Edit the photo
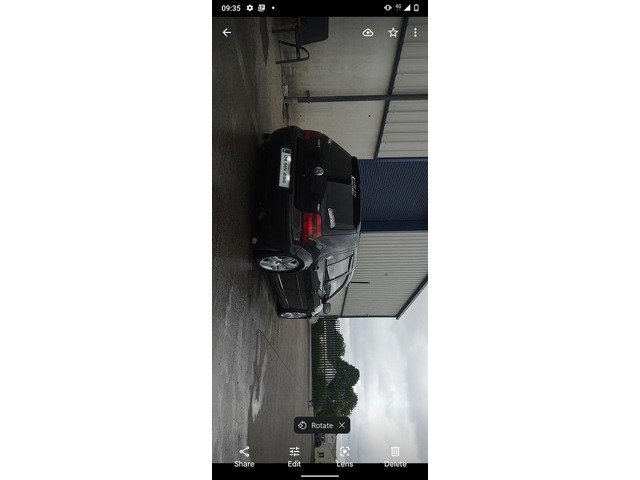 294,455
